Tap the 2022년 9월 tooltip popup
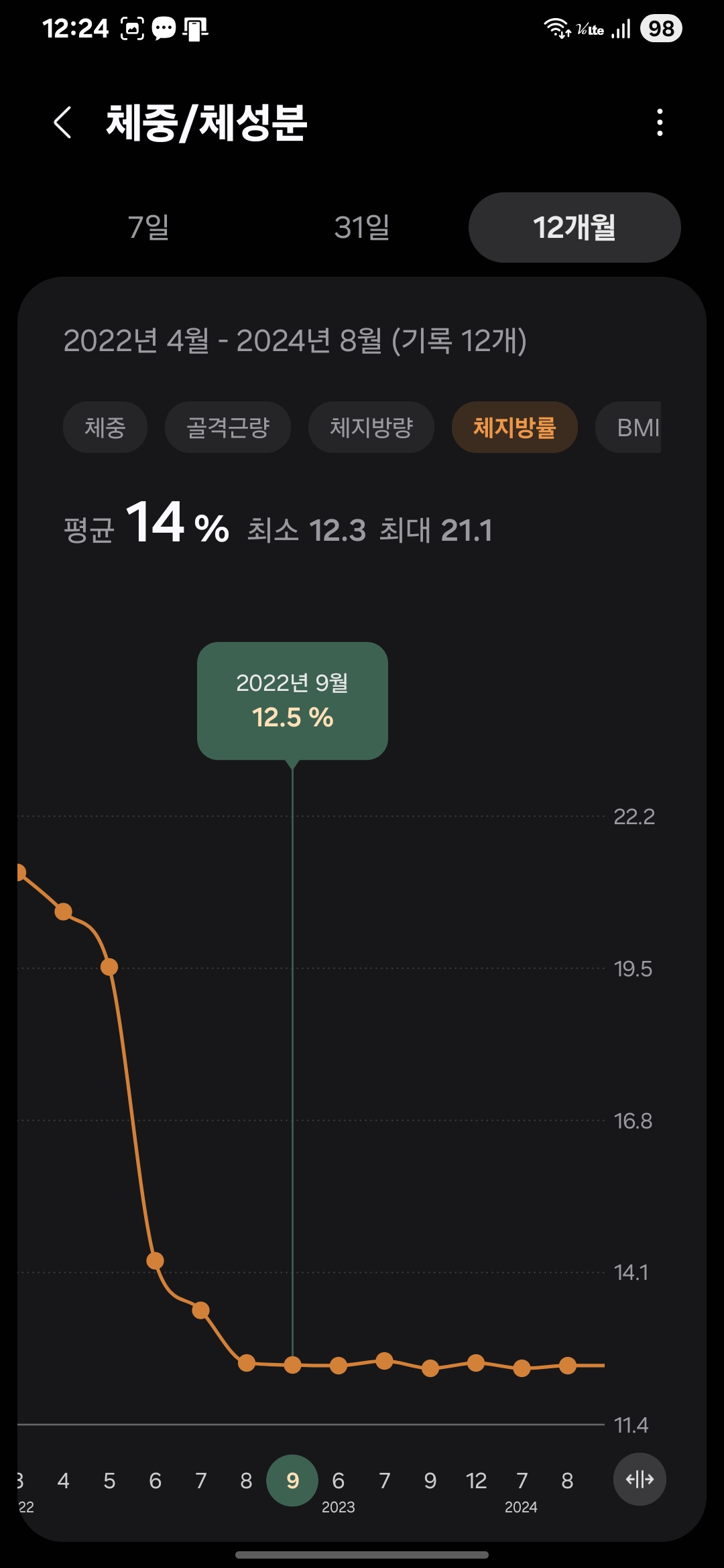This screenshot has height=1568, width=724. (x=292, y=699)
